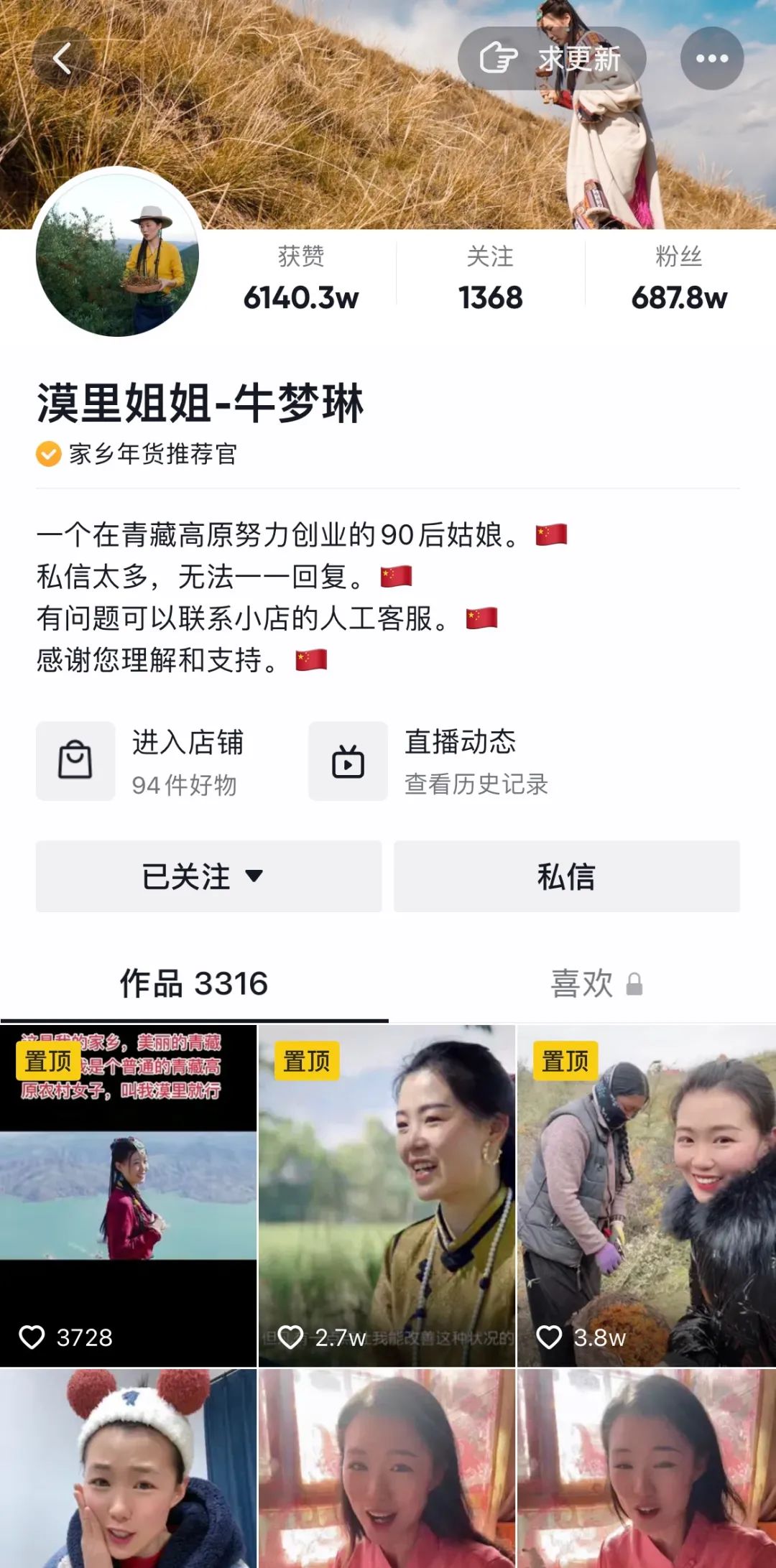Image resolution: width=776 pixels, height=1568 pixels.
Task: View the 获赞 likes count details
Action: pos(301,278)
